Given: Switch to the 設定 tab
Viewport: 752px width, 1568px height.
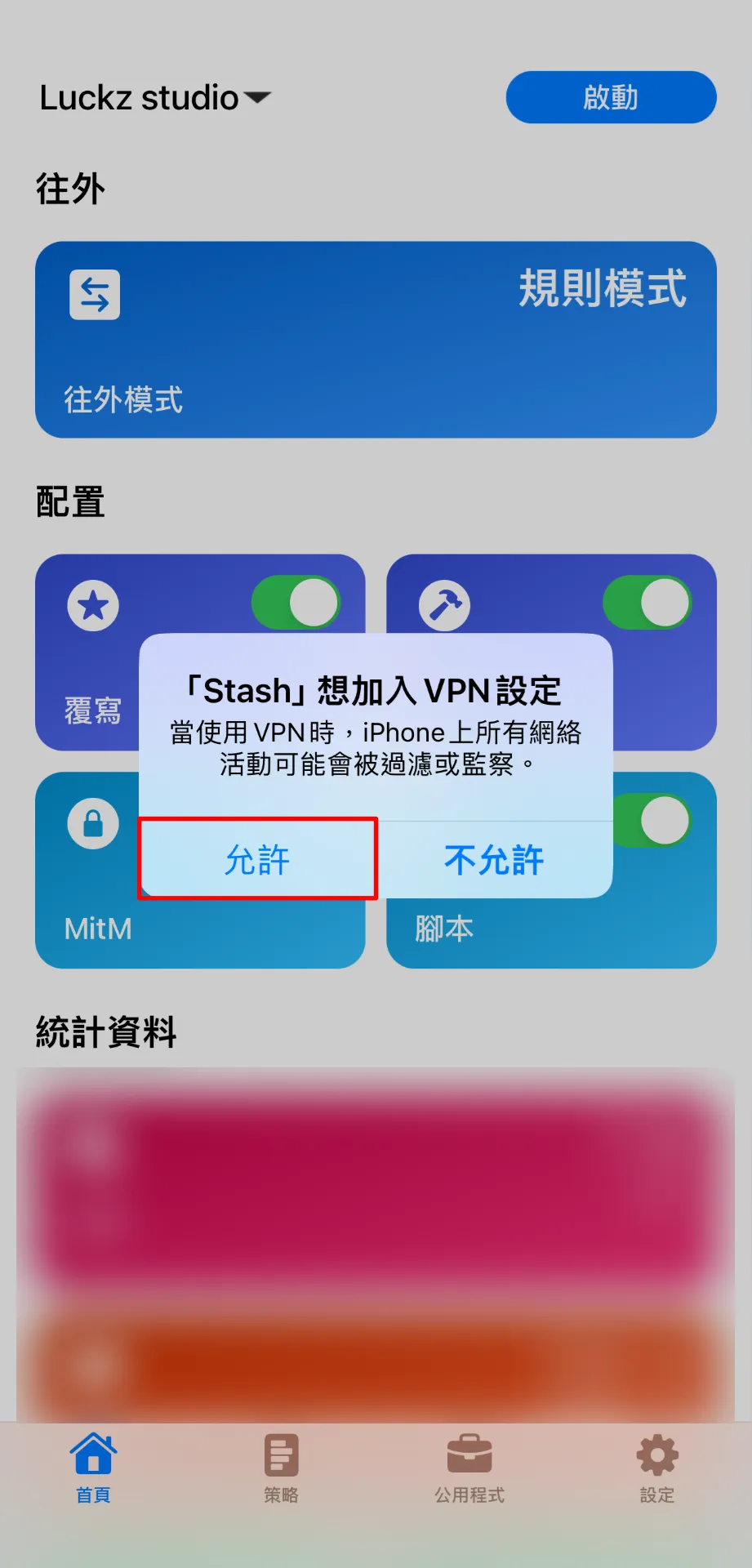Looking at the screenshot, I should click(656, 1468).
